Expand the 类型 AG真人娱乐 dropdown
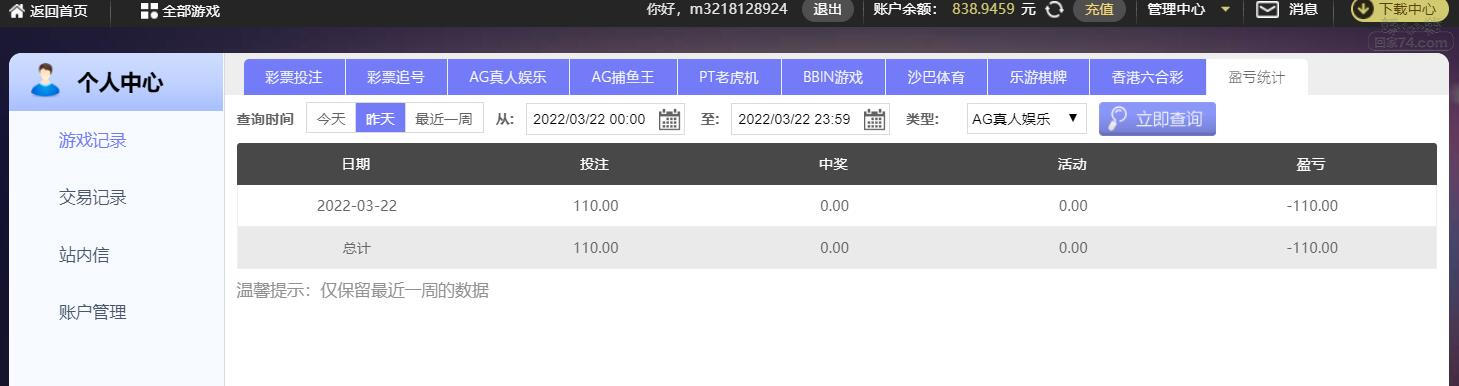This screenshot has height=386, width=1459. coord(1026,118)
